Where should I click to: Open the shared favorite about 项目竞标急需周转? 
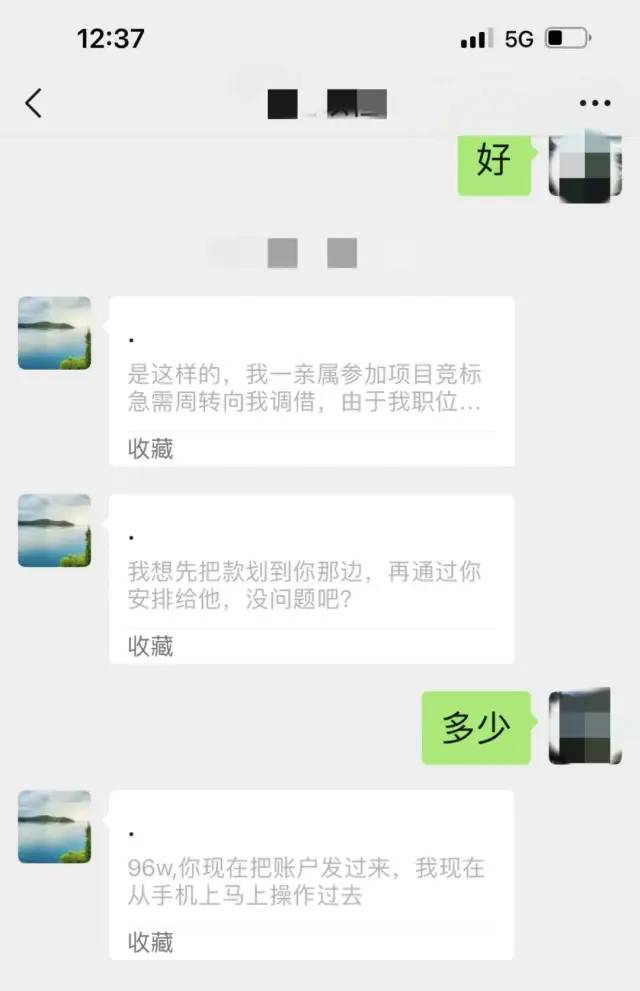[x=311, y=381]
